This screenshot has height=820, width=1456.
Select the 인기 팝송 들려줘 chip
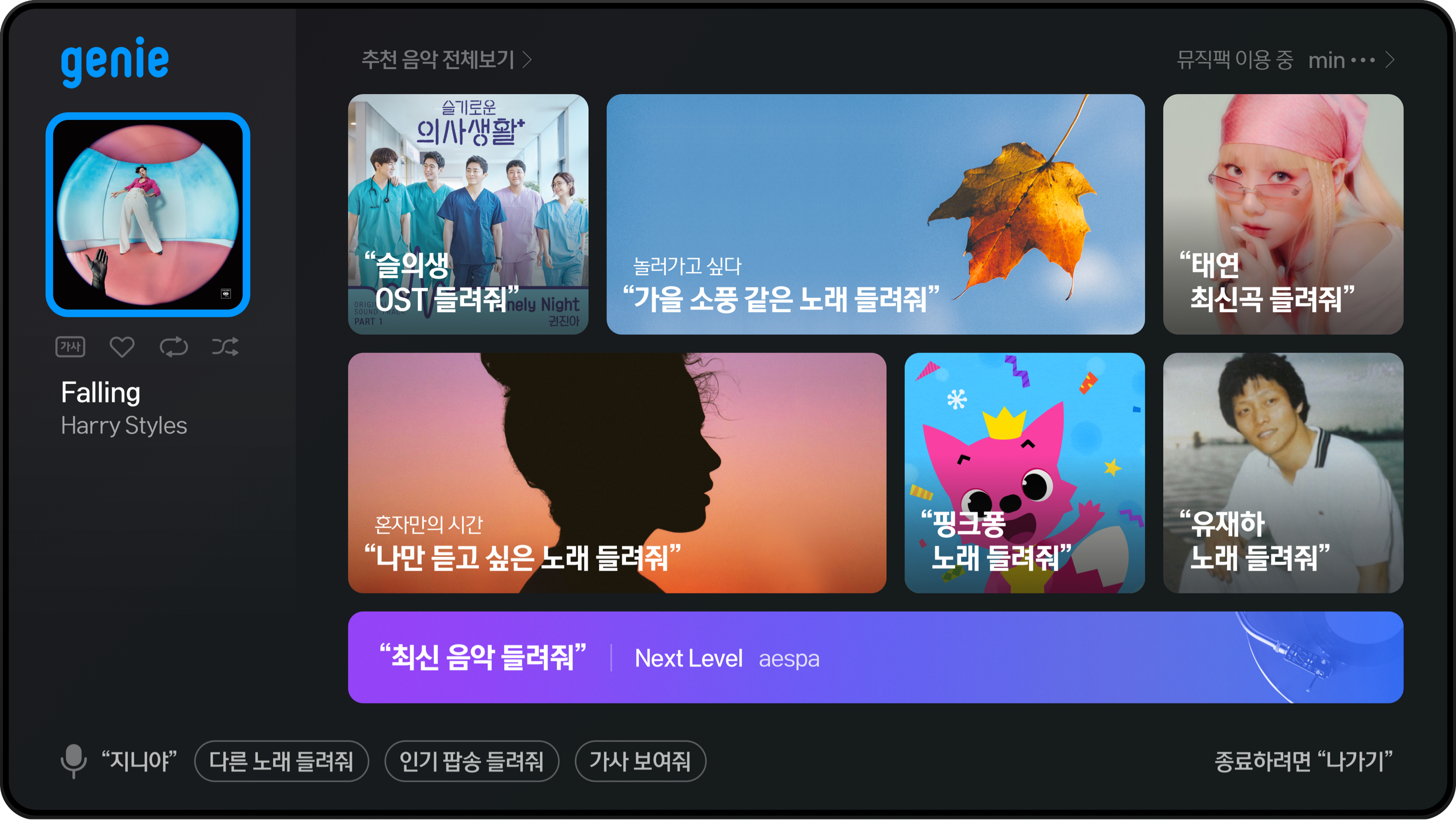point(471,761)
